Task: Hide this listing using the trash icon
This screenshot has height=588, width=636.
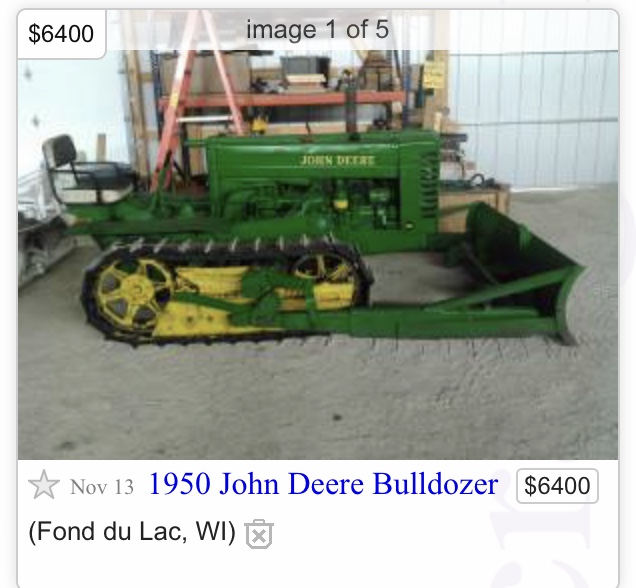Action: point(258,533)
